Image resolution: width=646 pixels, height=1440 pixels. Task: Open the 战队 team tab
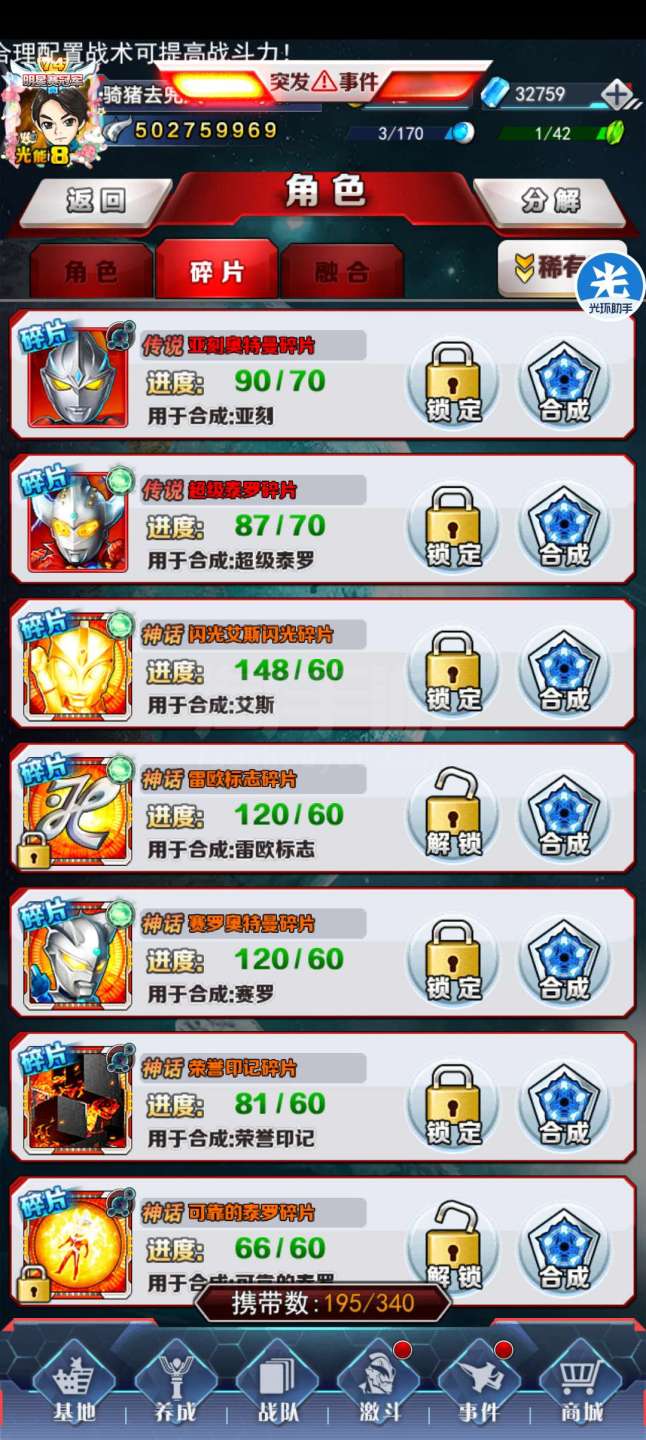277,1386
